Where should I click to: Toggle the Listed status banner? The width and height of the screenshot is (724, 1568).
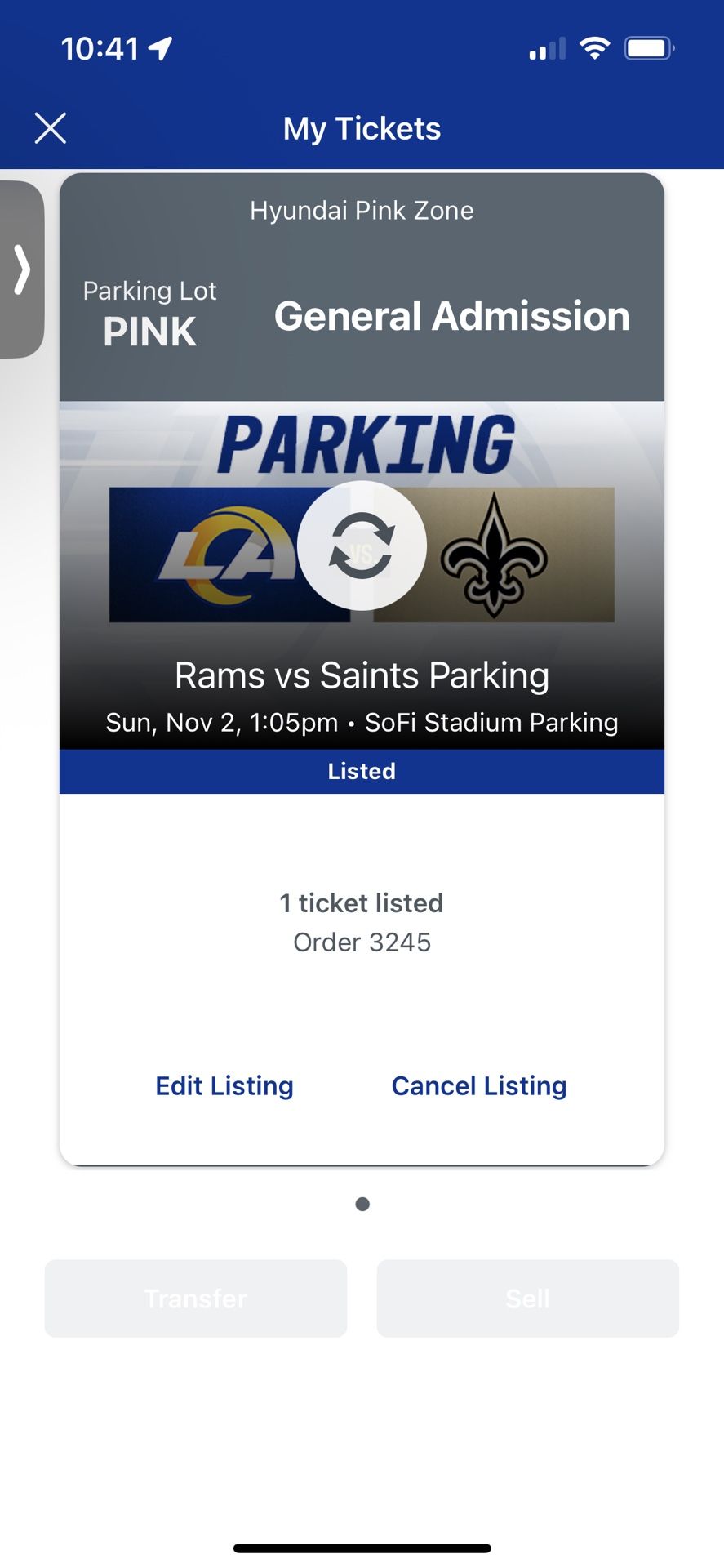click(362, 771)
